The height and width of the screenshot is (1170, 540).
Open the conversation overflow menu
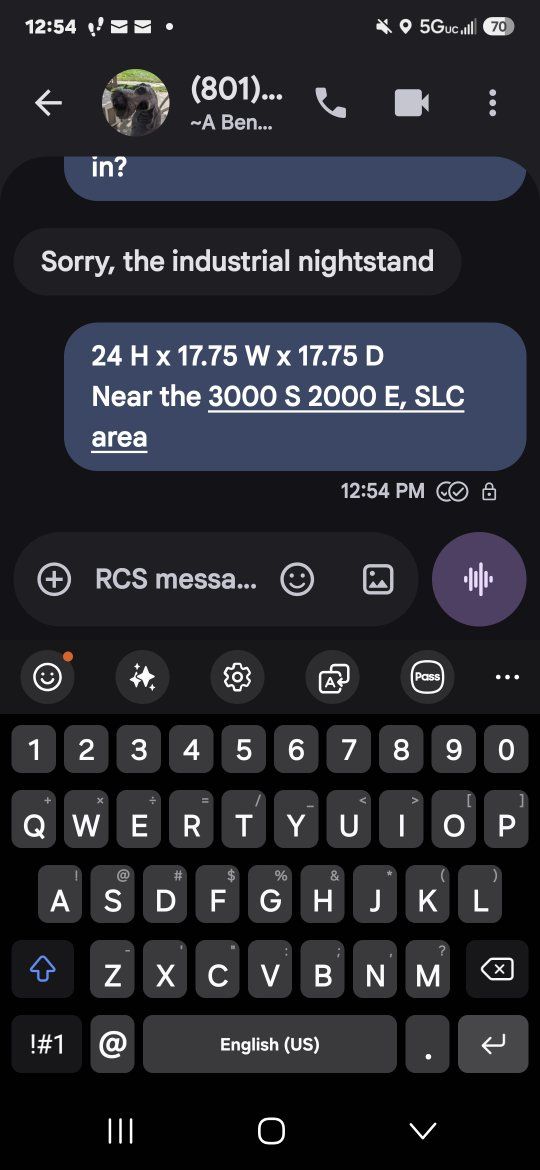click(x=492, y=103)
